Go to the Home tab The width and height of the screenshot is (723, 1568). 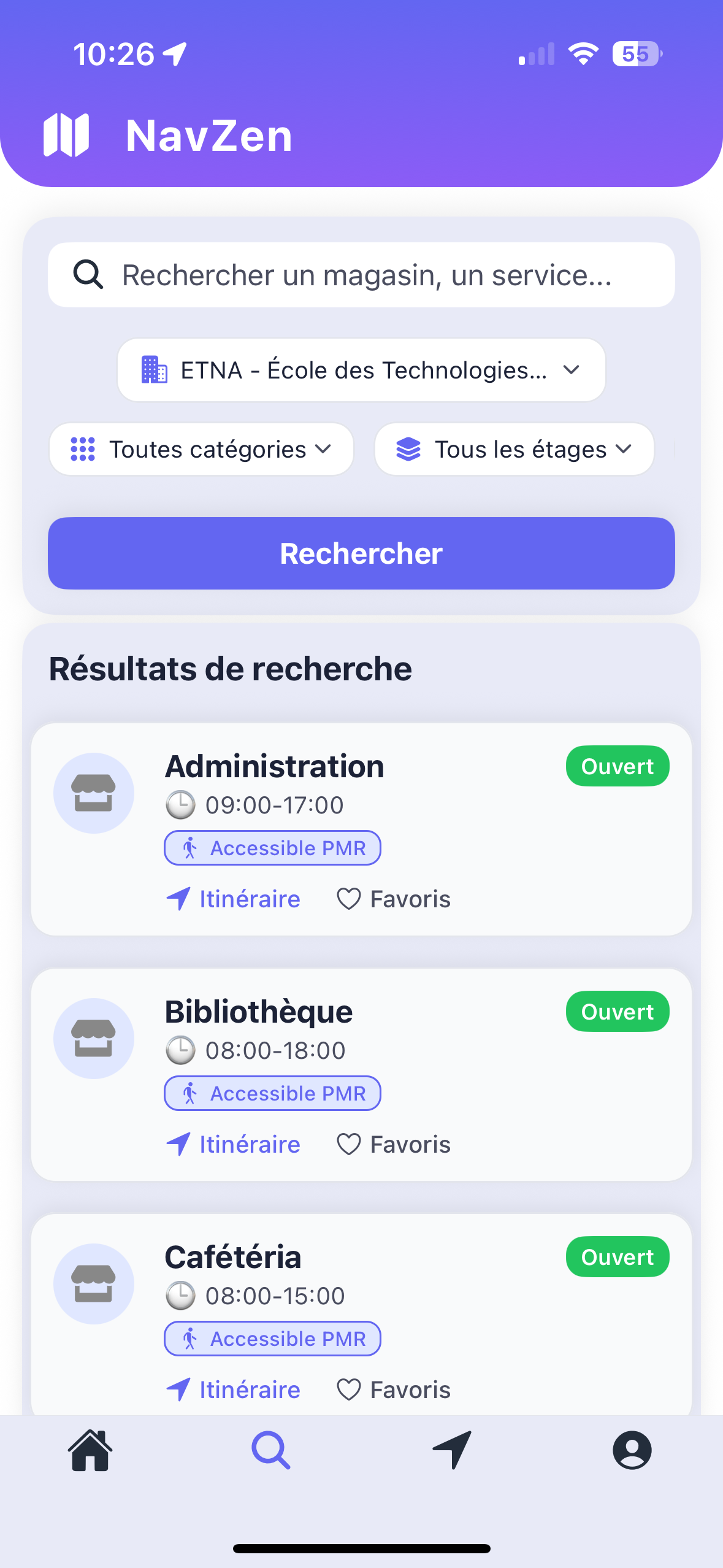tap(90, 1450)
